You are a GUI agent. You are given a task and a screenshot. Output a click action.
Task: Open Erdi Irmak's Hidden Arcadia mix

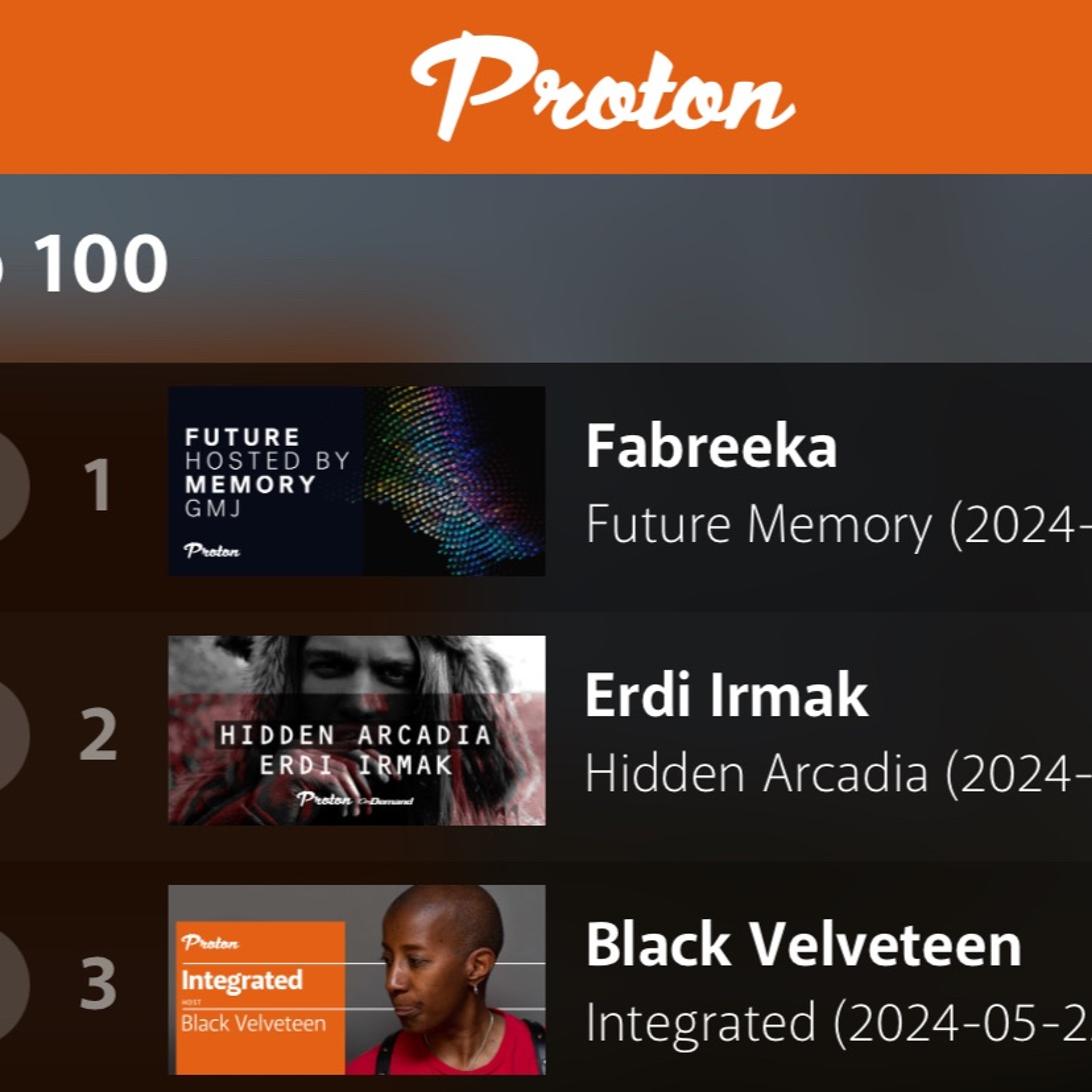(x=836, y=774)
